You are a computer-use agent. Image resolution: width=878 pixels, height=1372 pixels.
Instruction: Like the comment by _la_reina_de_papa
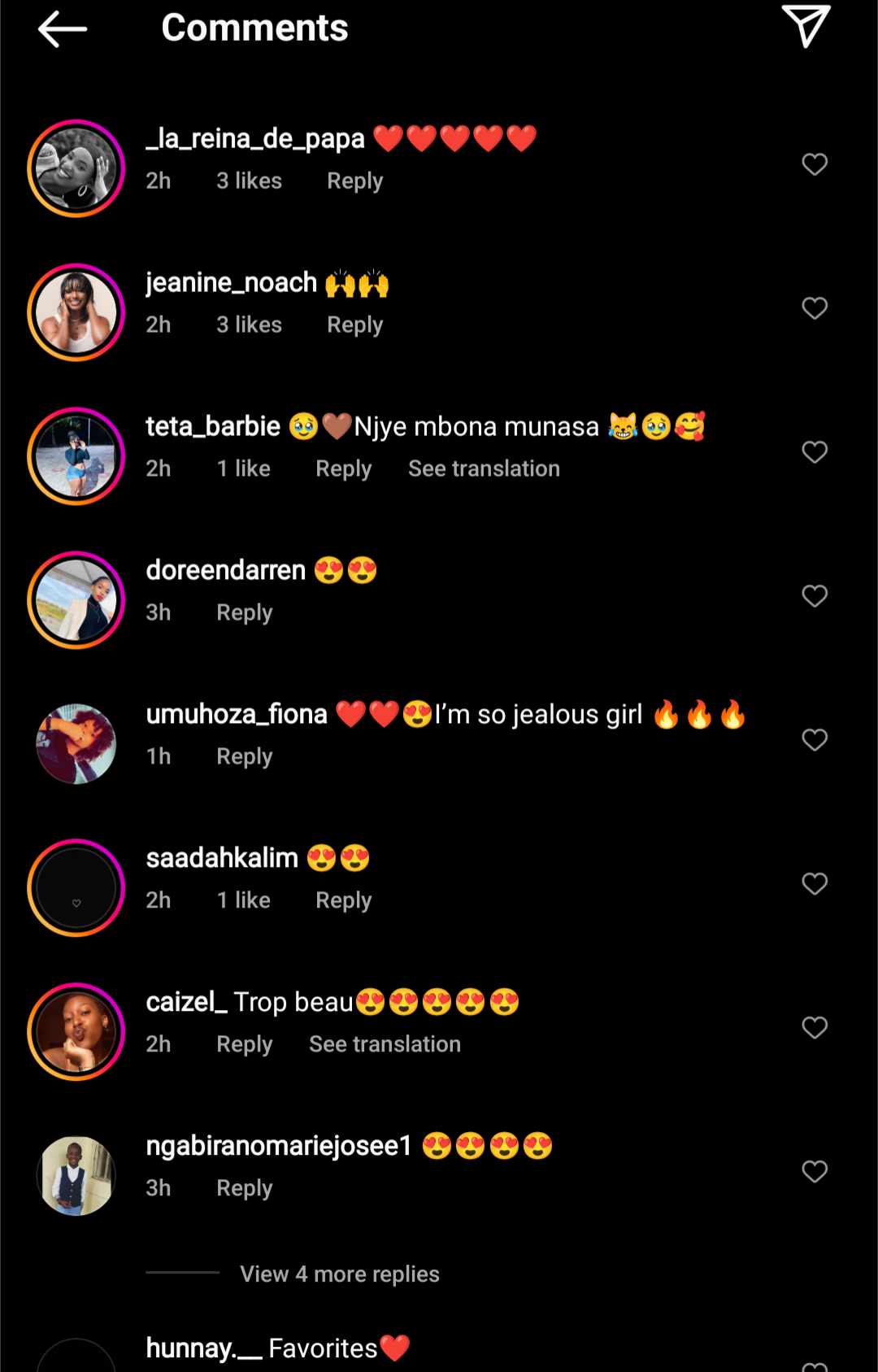pos(814,164)
